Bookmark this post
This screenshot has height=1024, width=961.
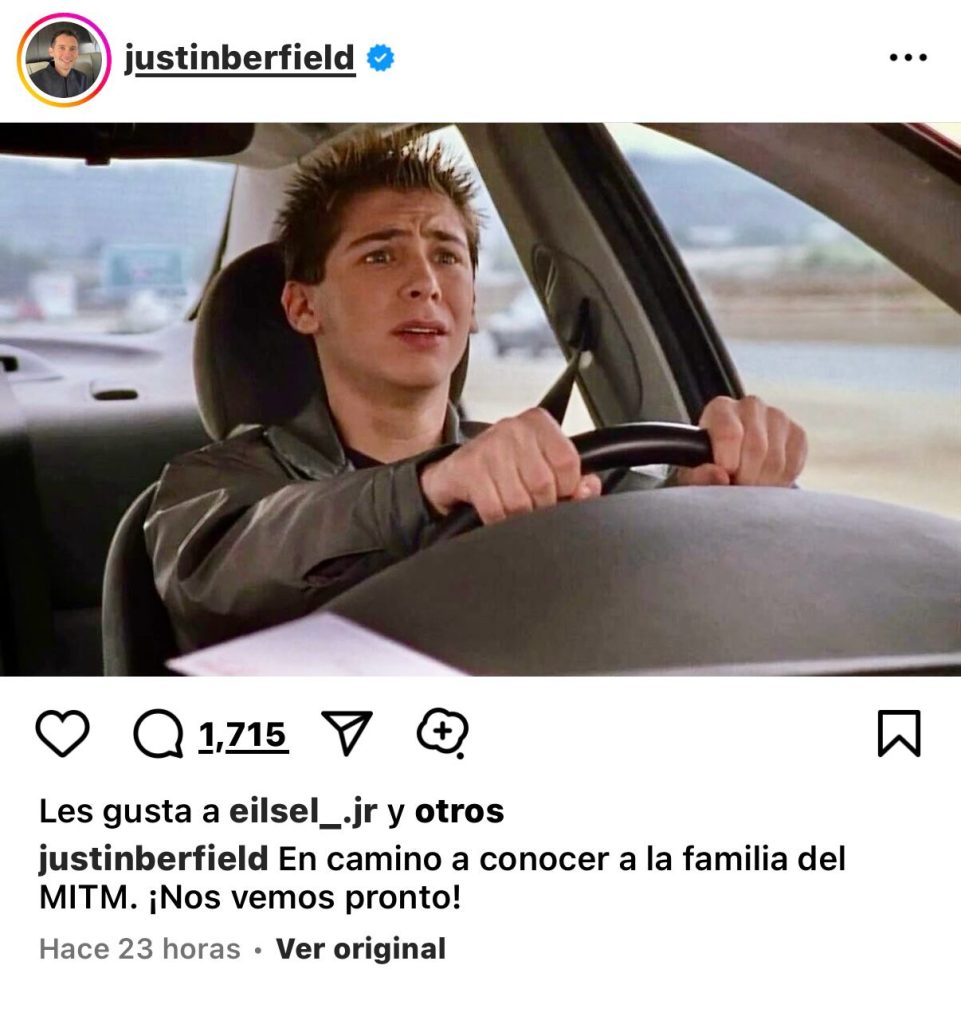[898, 735]
